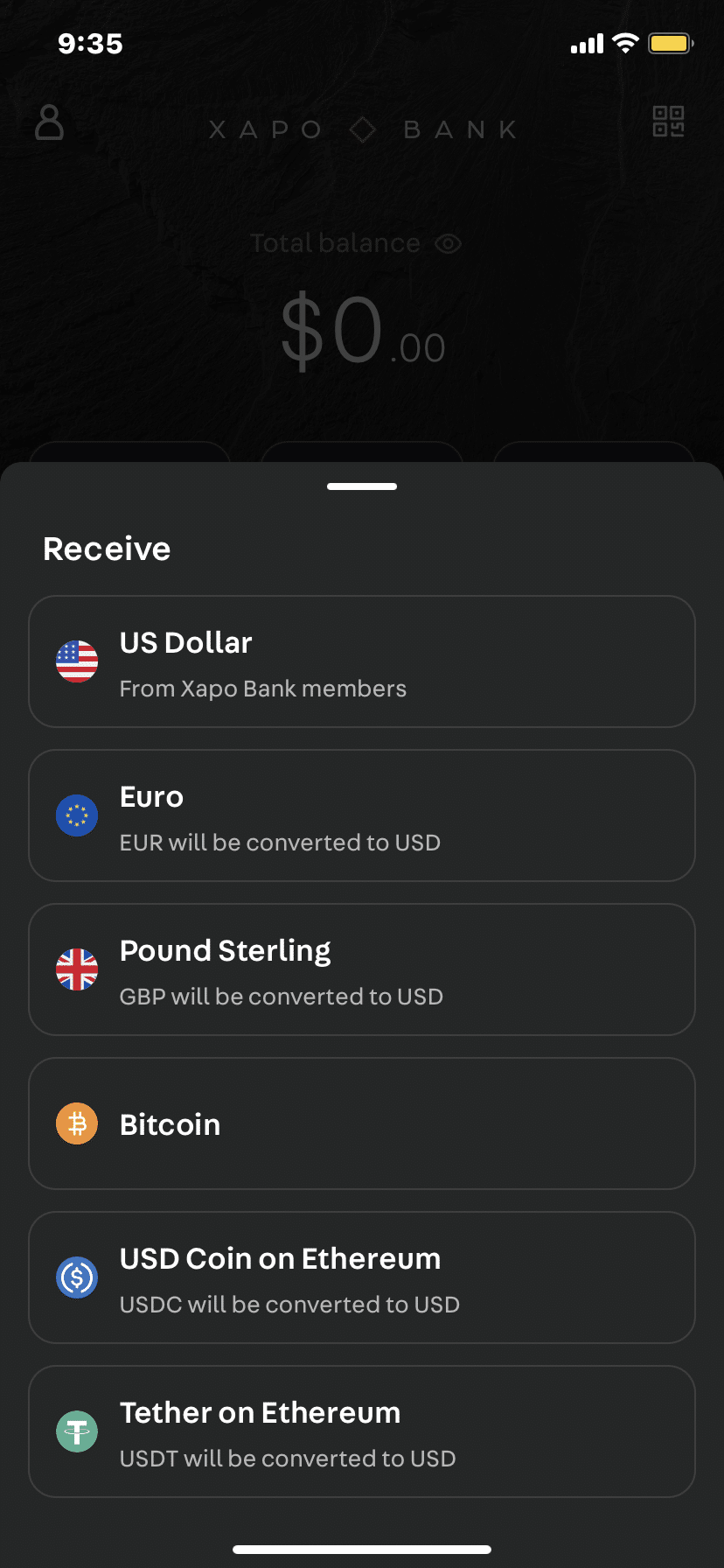Open Tether on Ethereum receive option

(x=362, y=1431)
